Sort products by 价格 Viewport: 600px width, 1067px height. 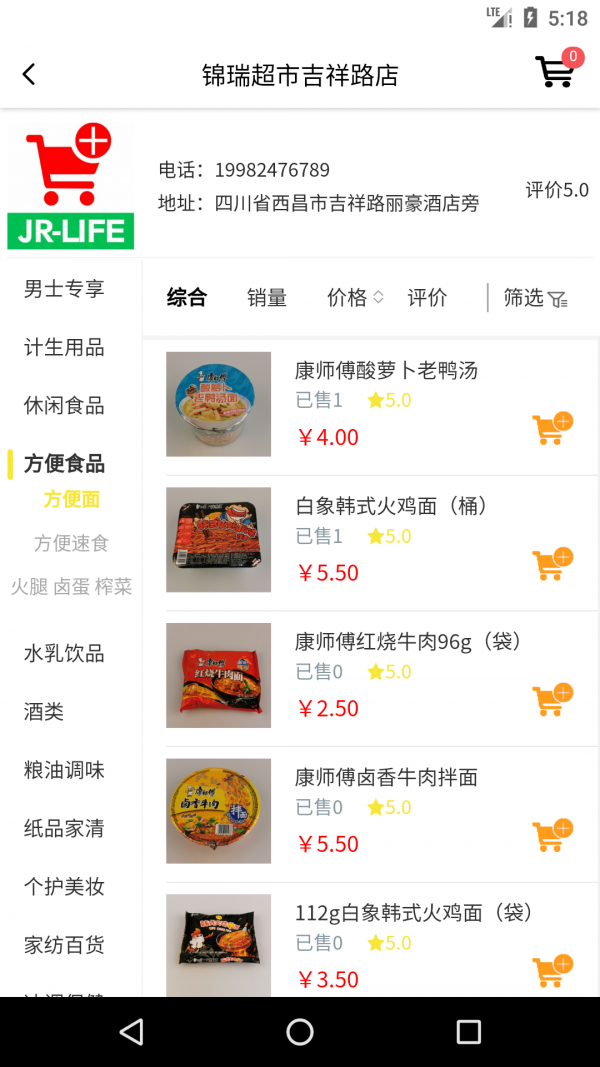tap(354, 297)
